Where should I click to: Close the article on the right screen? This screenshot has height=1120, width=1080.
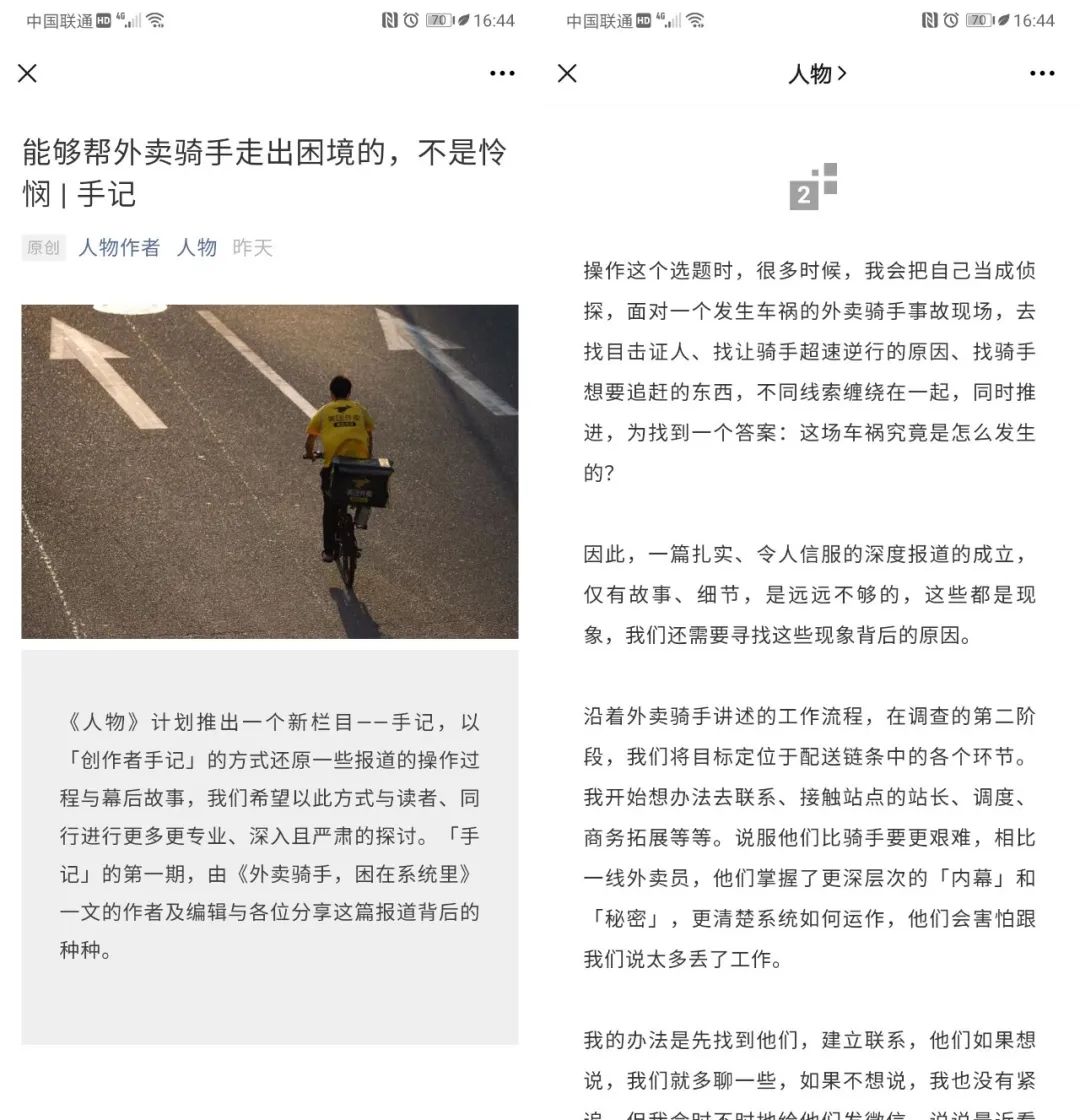coord(567,73)
